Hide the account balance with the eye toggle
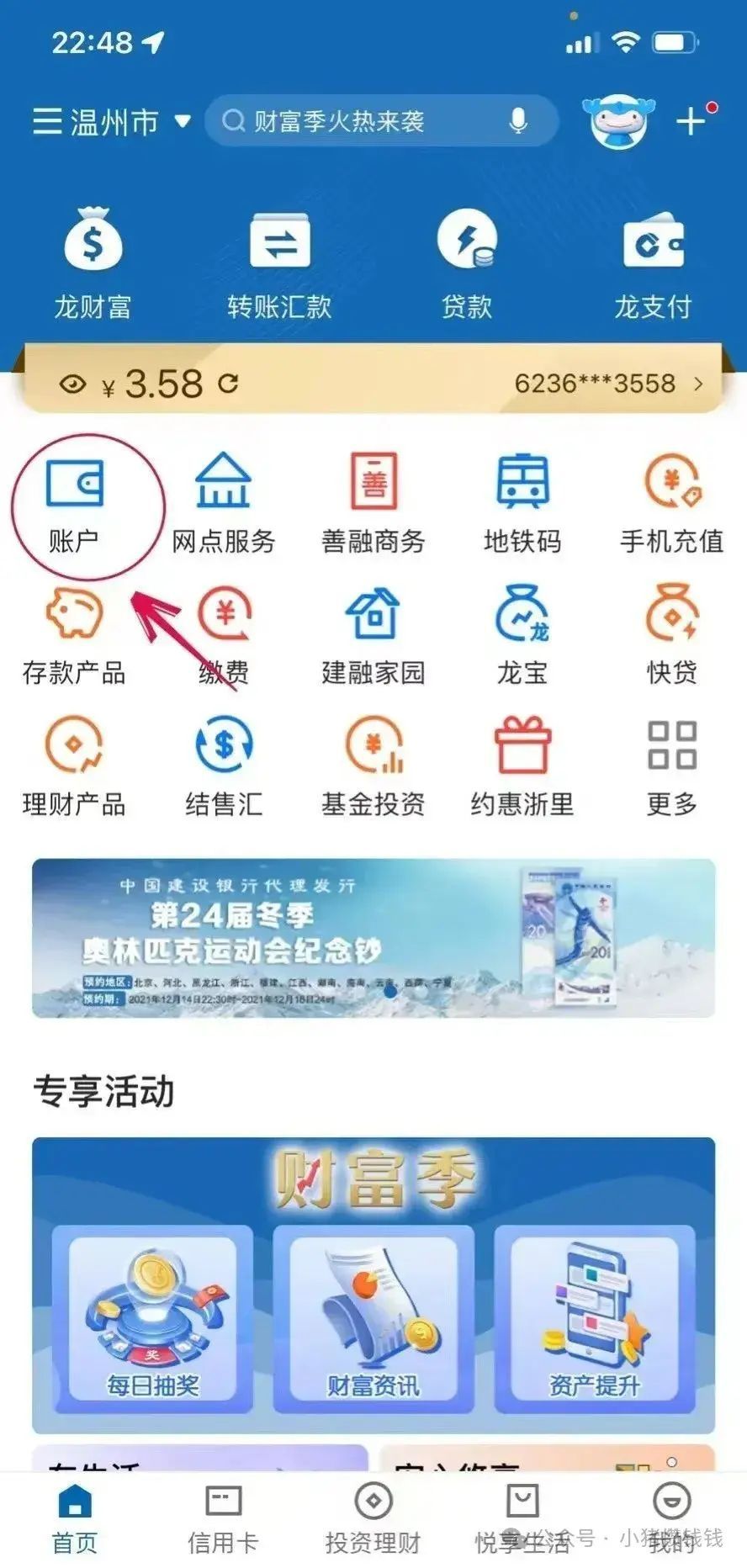Viewport: 747px width, 1568px height. [x=74, y=384]
